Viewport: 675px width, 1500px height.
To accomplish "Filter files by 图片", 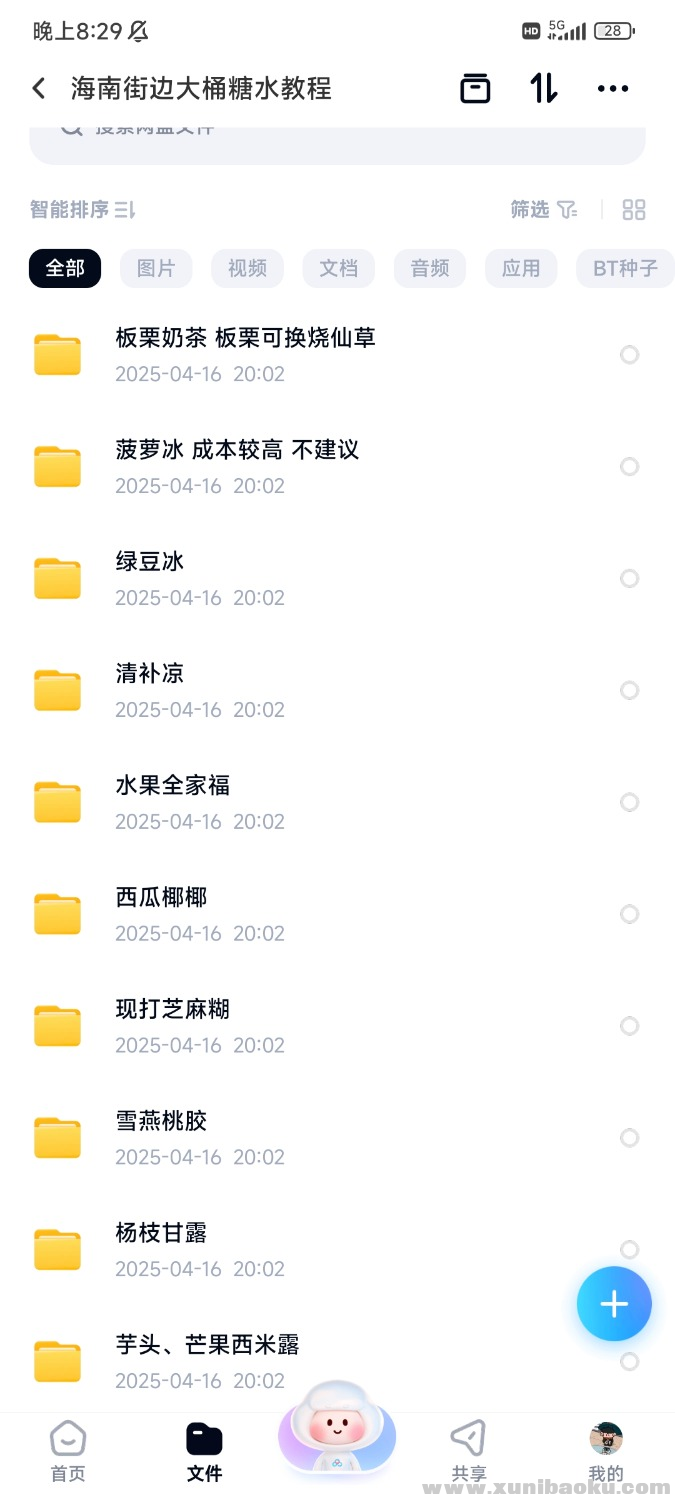I will pyautogui.click(x=156, y=268).
